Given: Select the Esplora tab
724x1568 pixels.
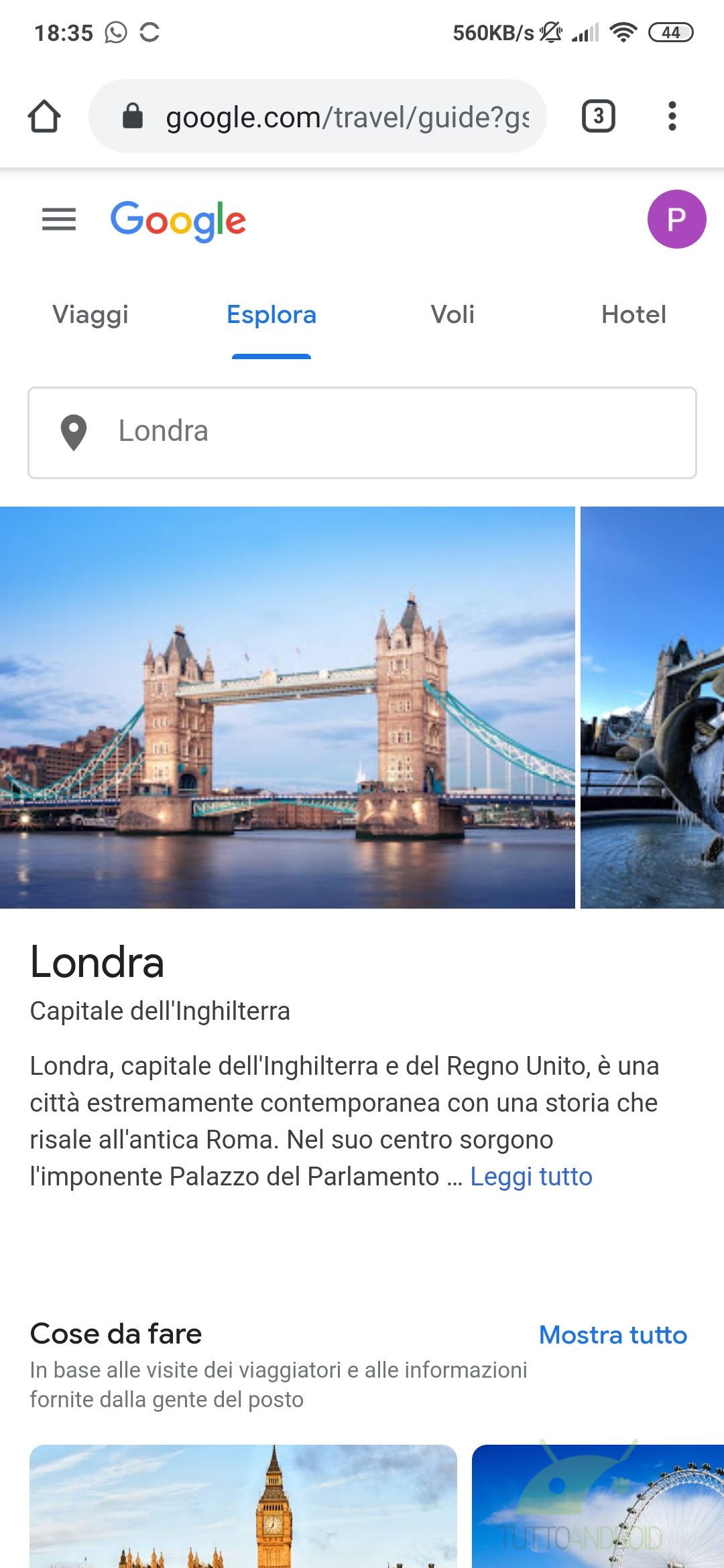Looking at the screenshot, I should (271, 314).
